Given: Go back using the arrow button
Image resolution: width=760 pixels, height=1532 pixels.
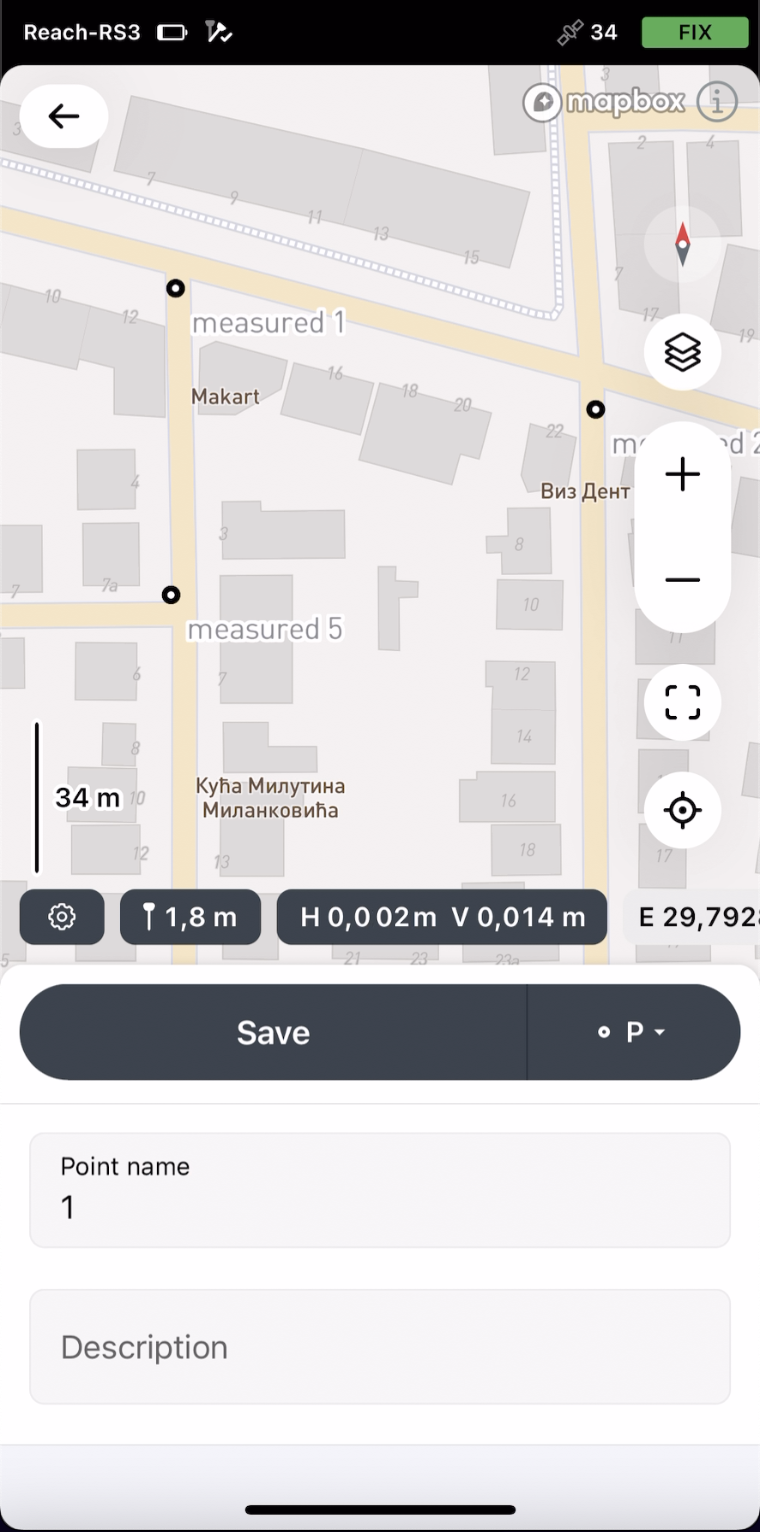Looking at the screenshot, I should pos(64,117).
